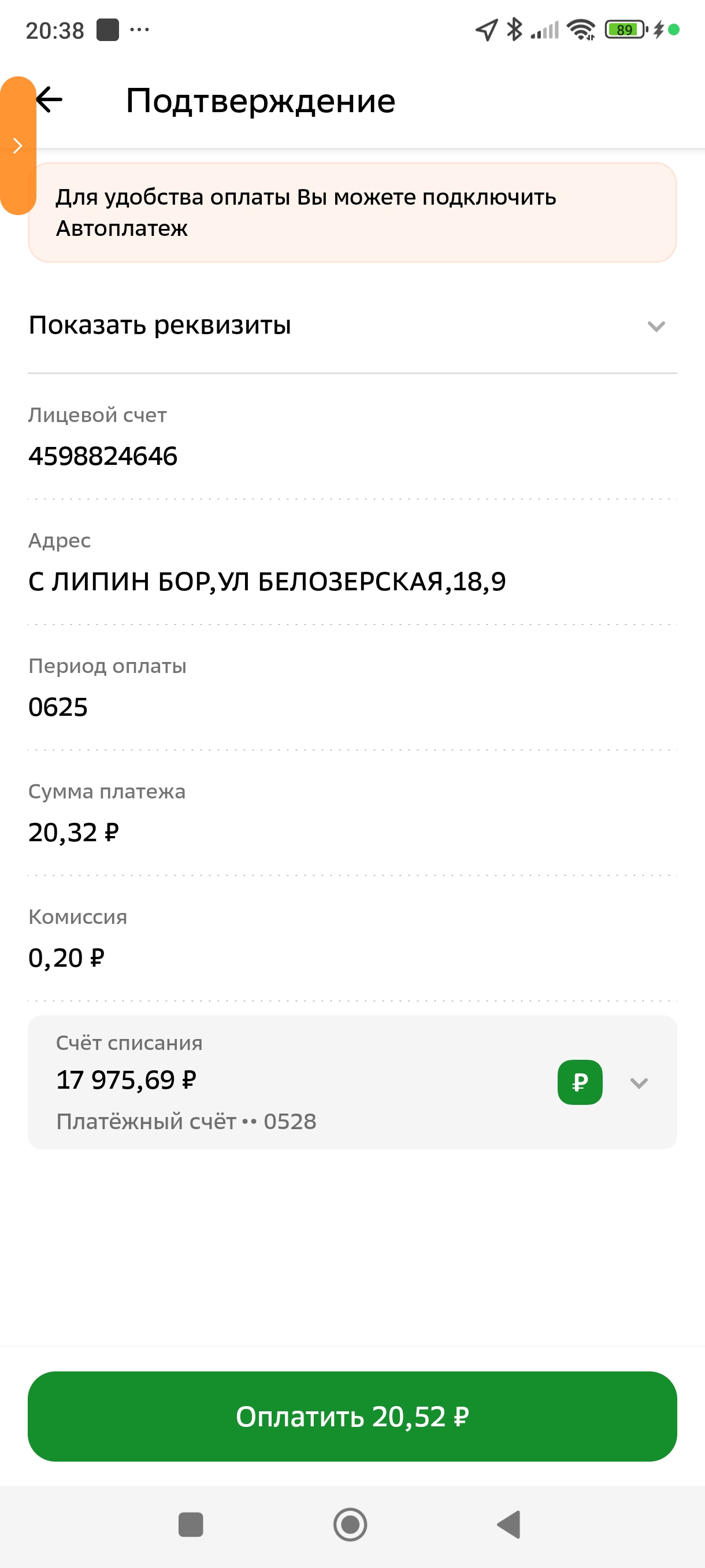Change the Счёт списания payment account

coord(351,1082)
